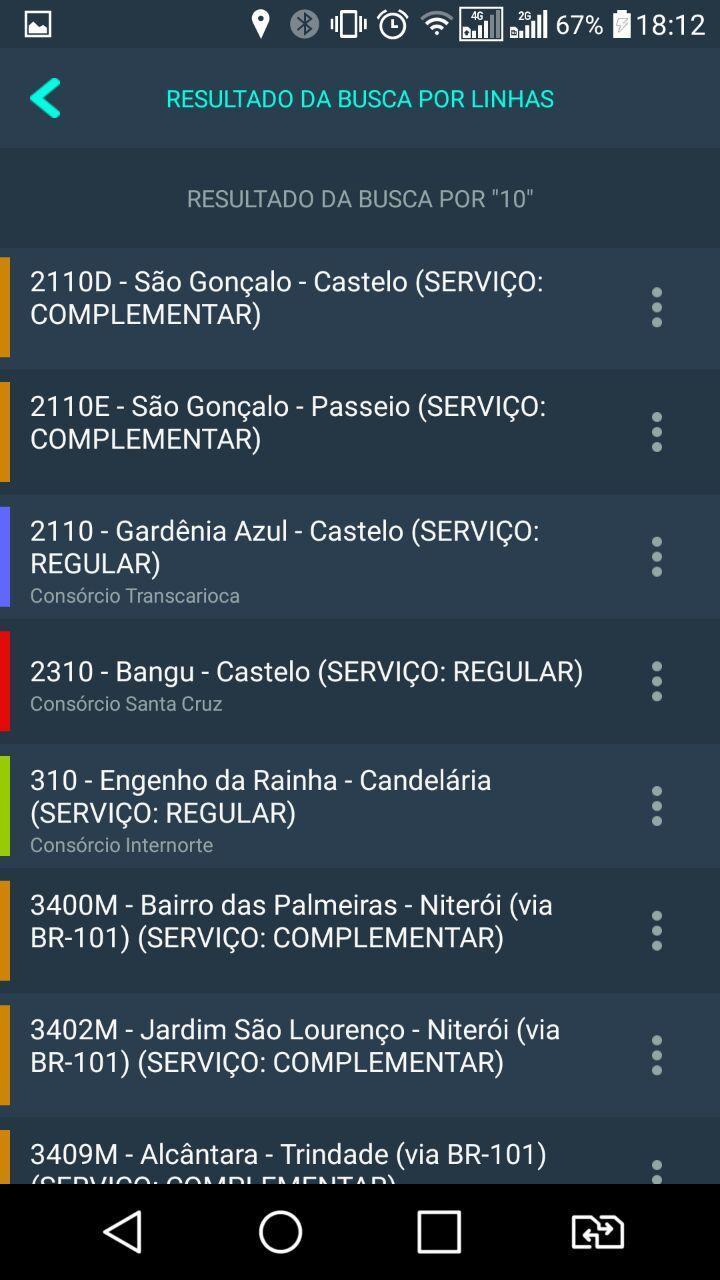Open options for line 3409M Alcântara - Trindade

657,1165
